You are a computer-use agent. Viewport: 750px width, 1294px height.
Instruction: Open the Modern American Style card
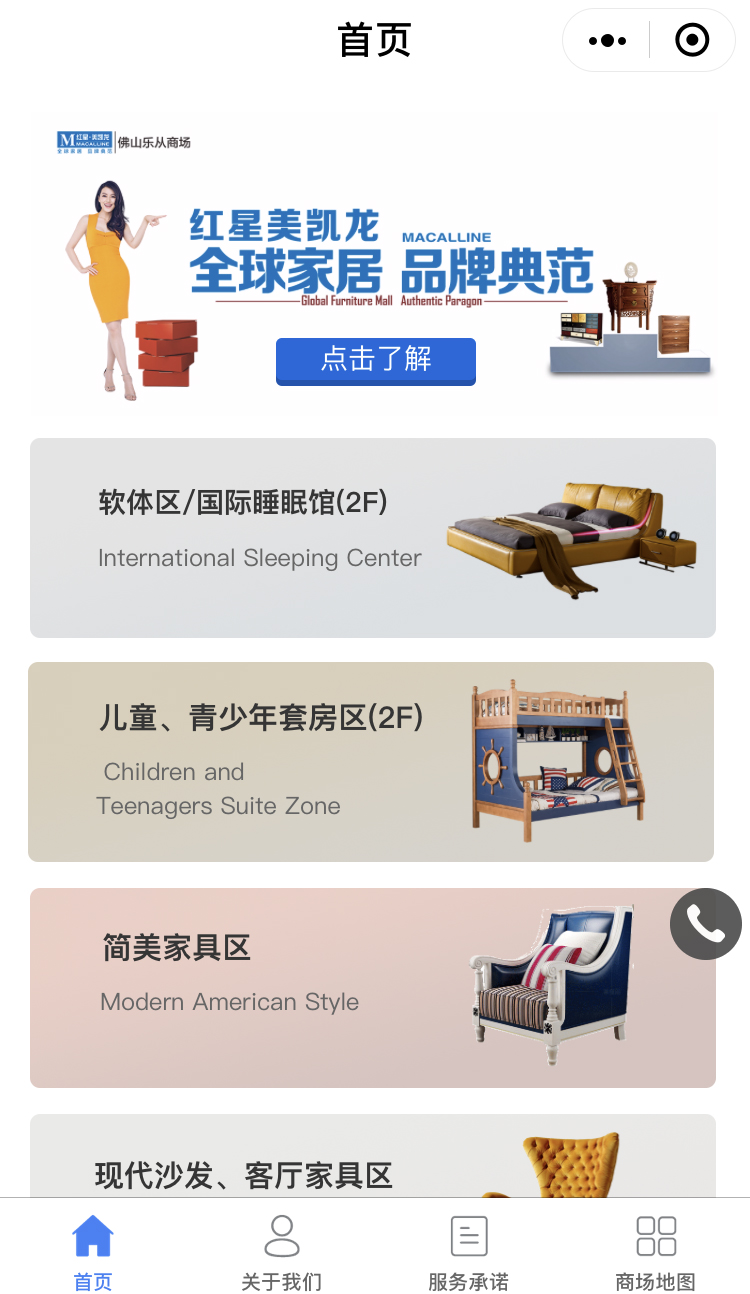[x=373, y=987]
